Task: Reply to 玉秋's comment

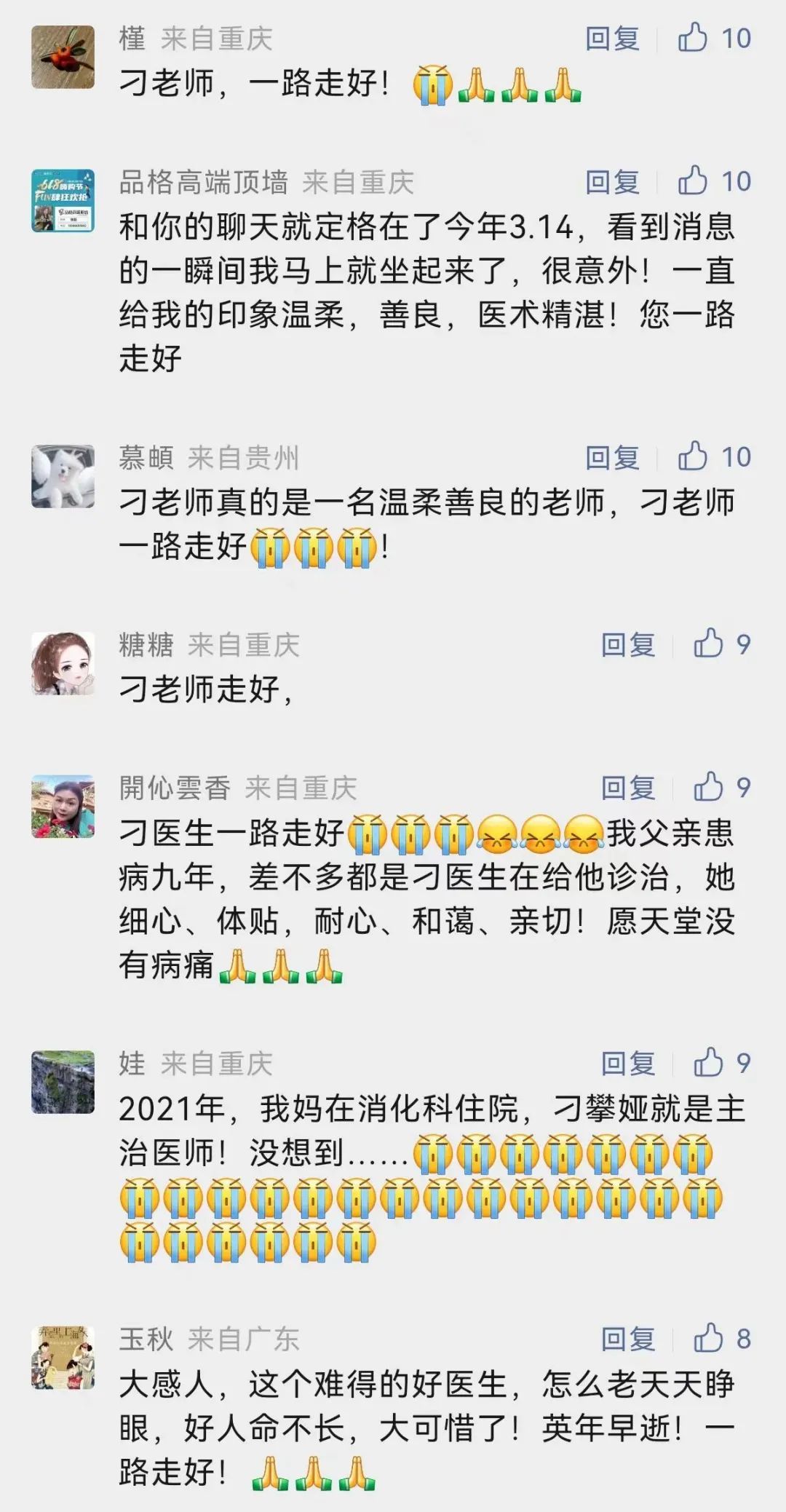Action: pyautogui.click(x=627, y=1339)
